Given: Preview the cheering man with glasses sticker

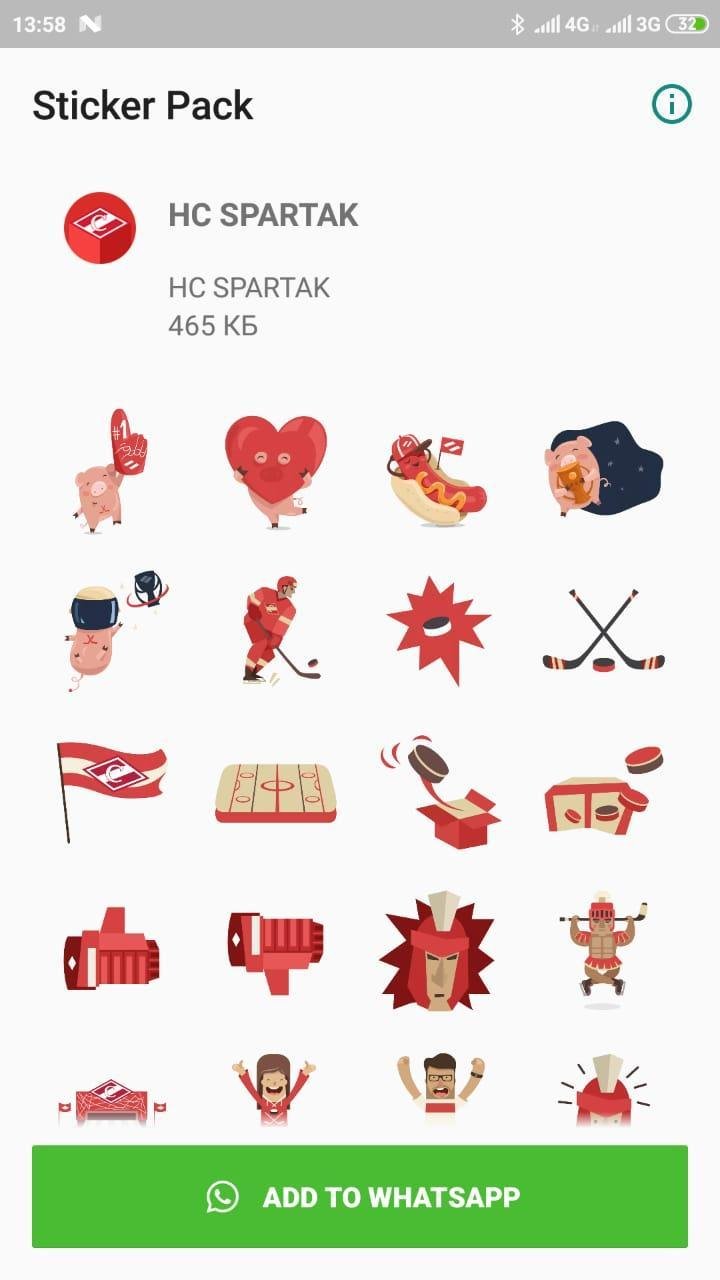Looking at the screenshot, I should 439,1090.
